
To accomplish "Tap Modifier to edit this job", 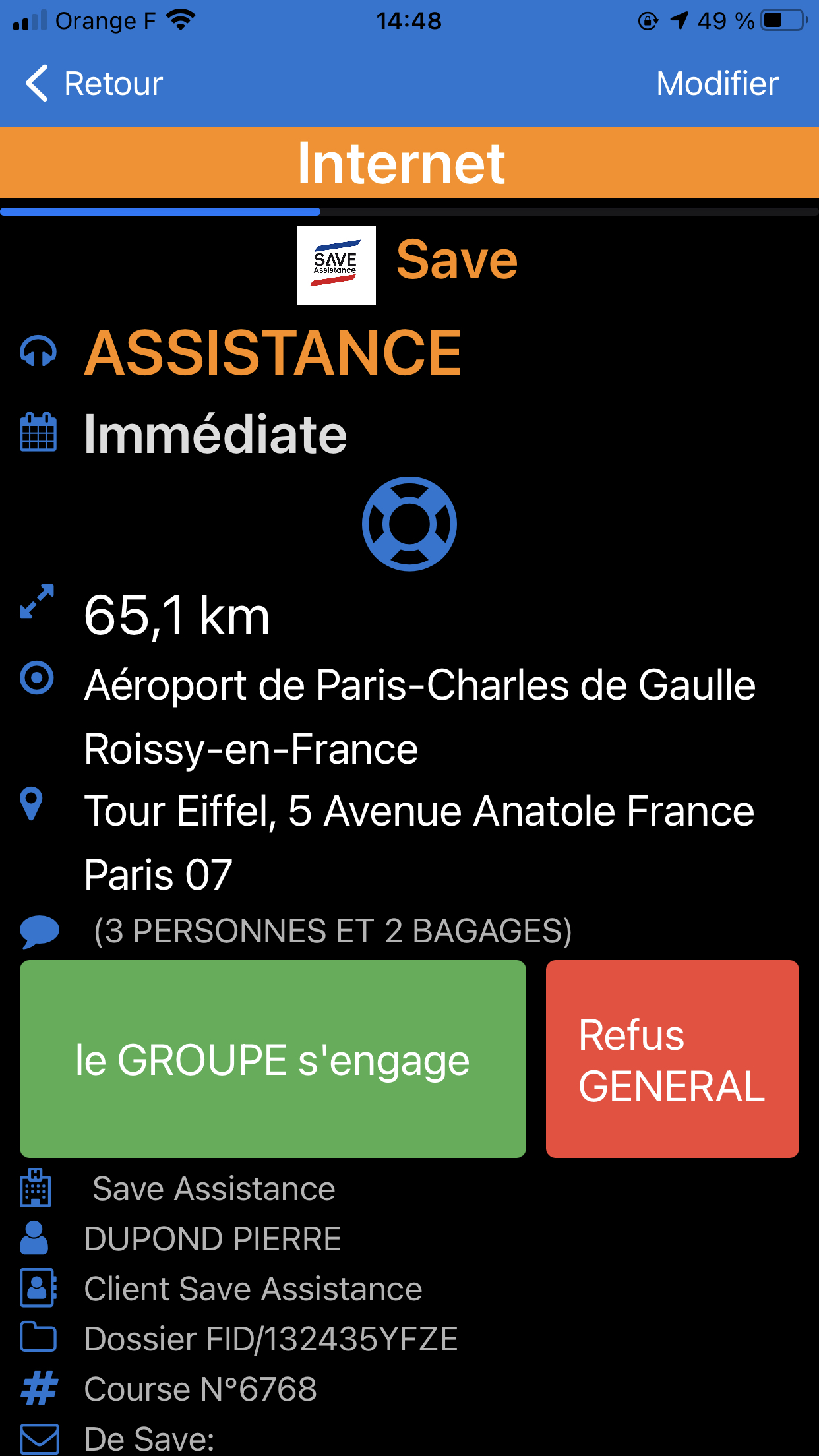I will pyautogui.click(x=717, y=84).
